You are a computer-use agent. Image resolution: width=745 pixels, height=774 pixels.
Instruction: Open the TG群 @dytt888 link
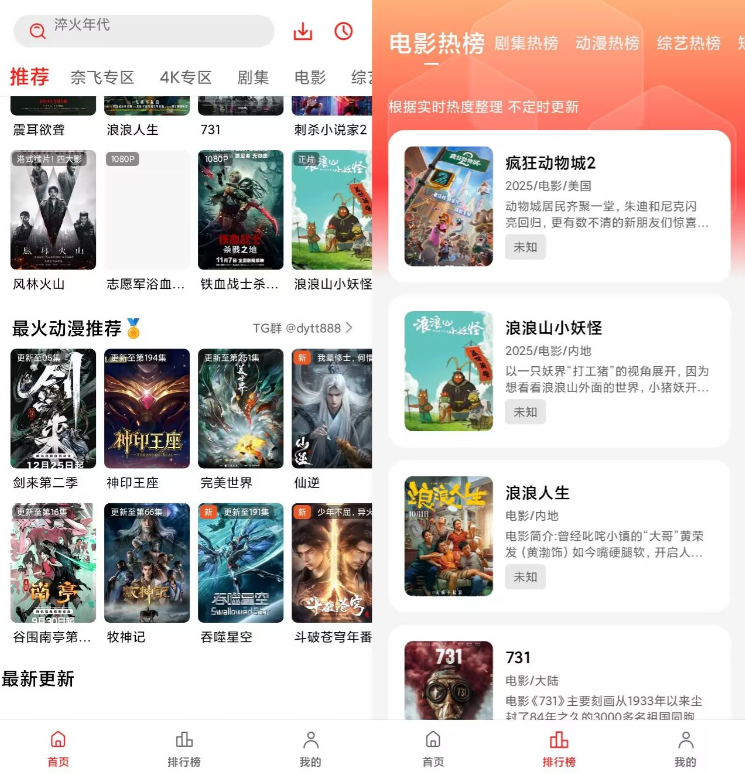coord(302,328)
